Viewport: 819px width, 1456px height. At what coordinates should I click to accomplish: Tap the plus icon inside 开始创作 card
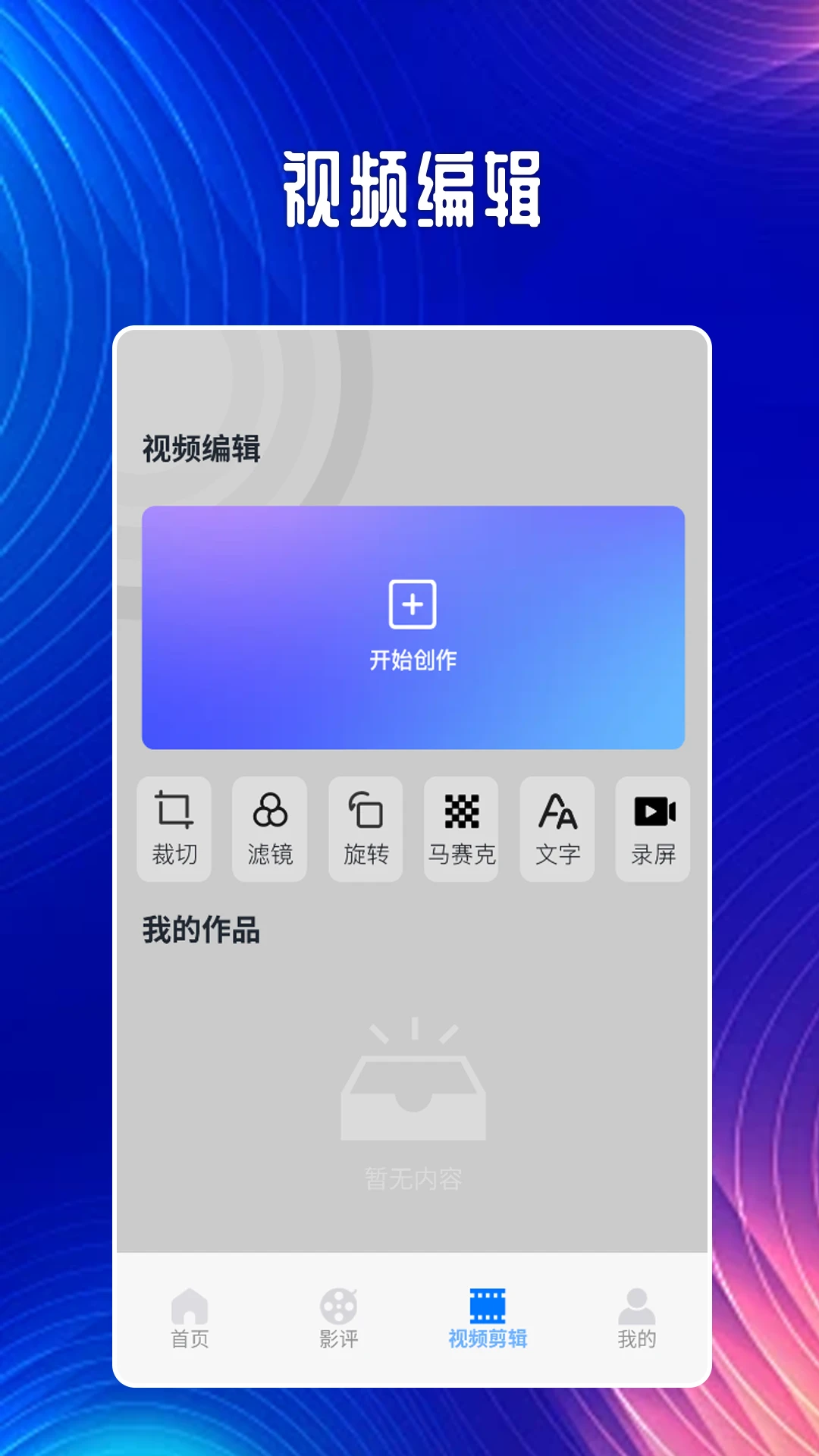(x=413, y=604)
